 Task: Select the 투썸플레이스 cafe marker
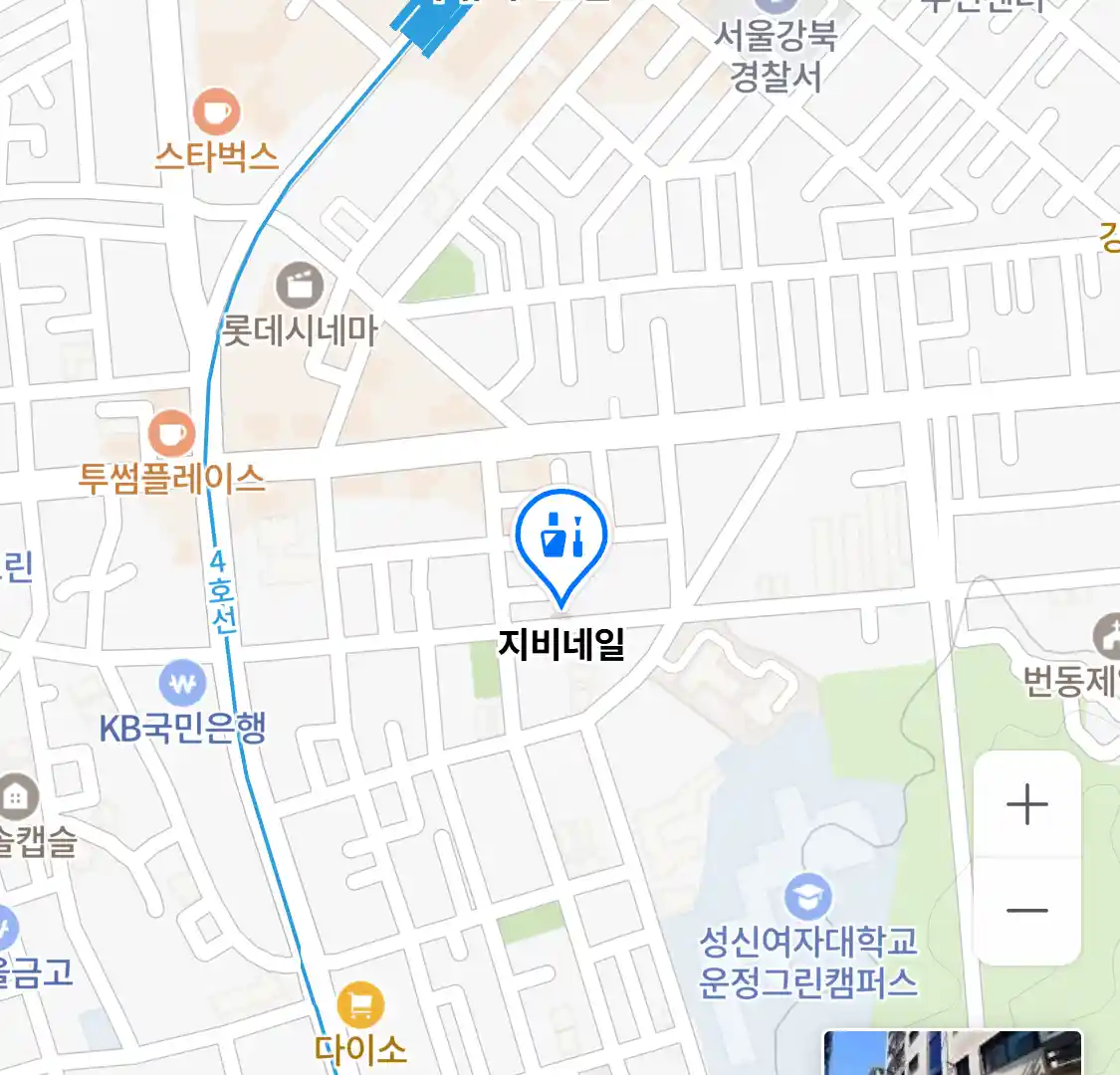coord(172,435)
